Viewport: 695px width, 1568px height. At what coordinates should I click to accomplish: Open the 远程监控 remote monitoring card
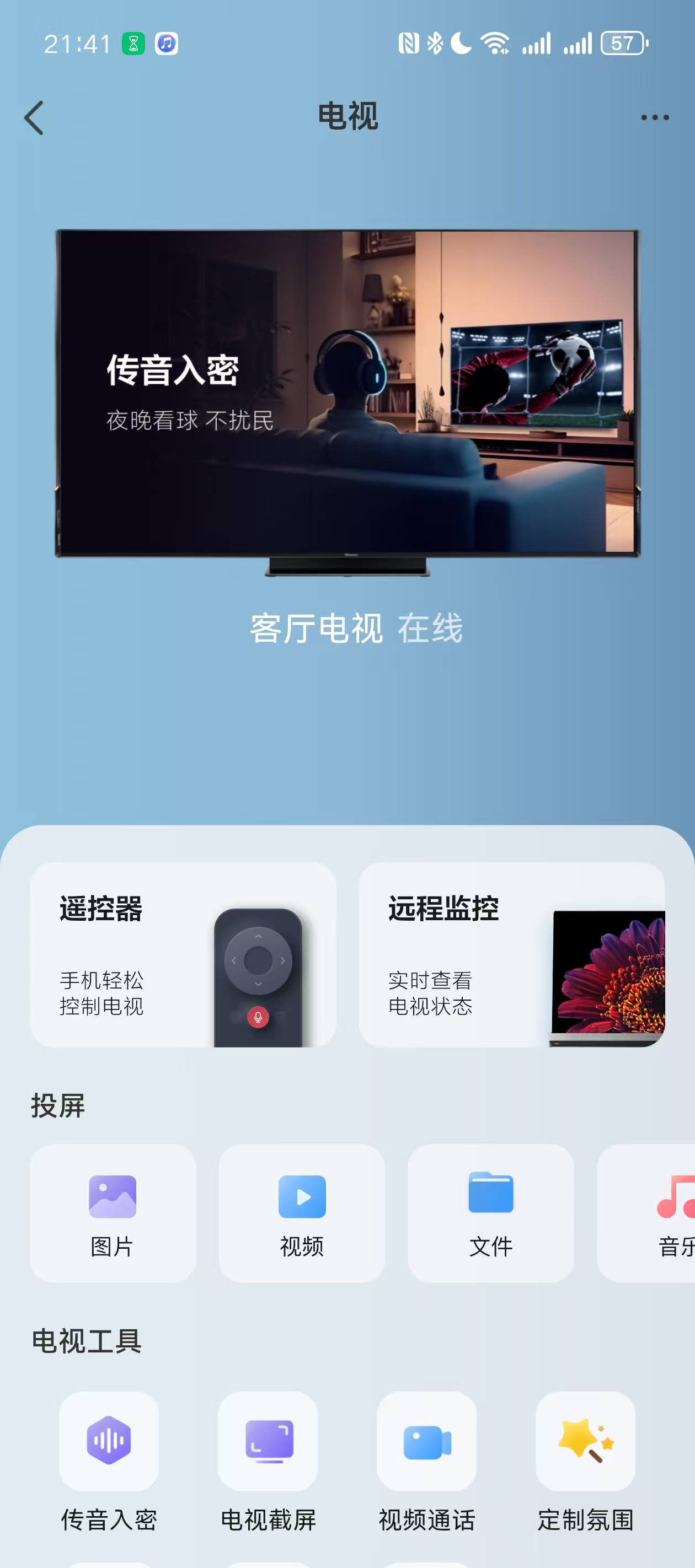(x=512, y=954)
